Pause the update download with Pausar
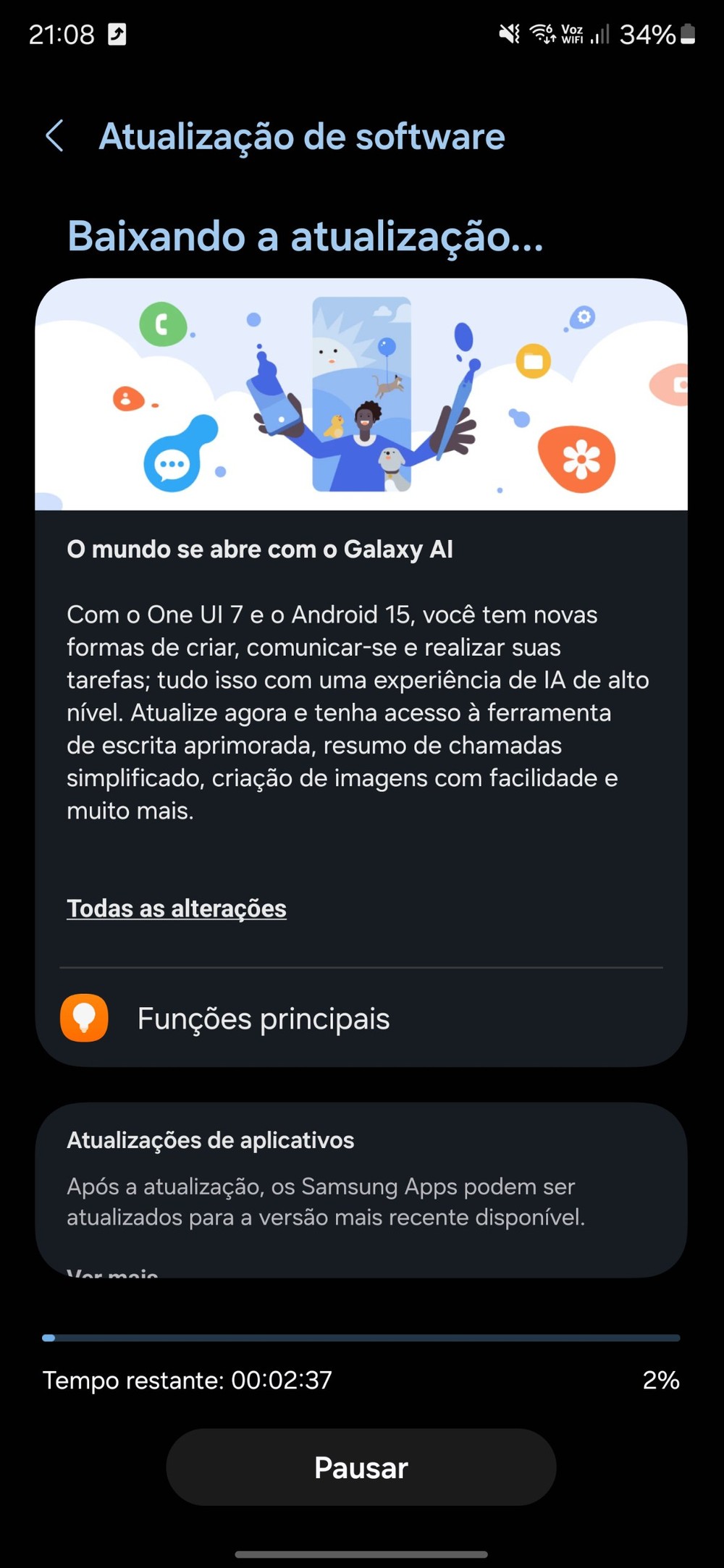Viewport: 724px width, 1568px height. (361, 1467)
